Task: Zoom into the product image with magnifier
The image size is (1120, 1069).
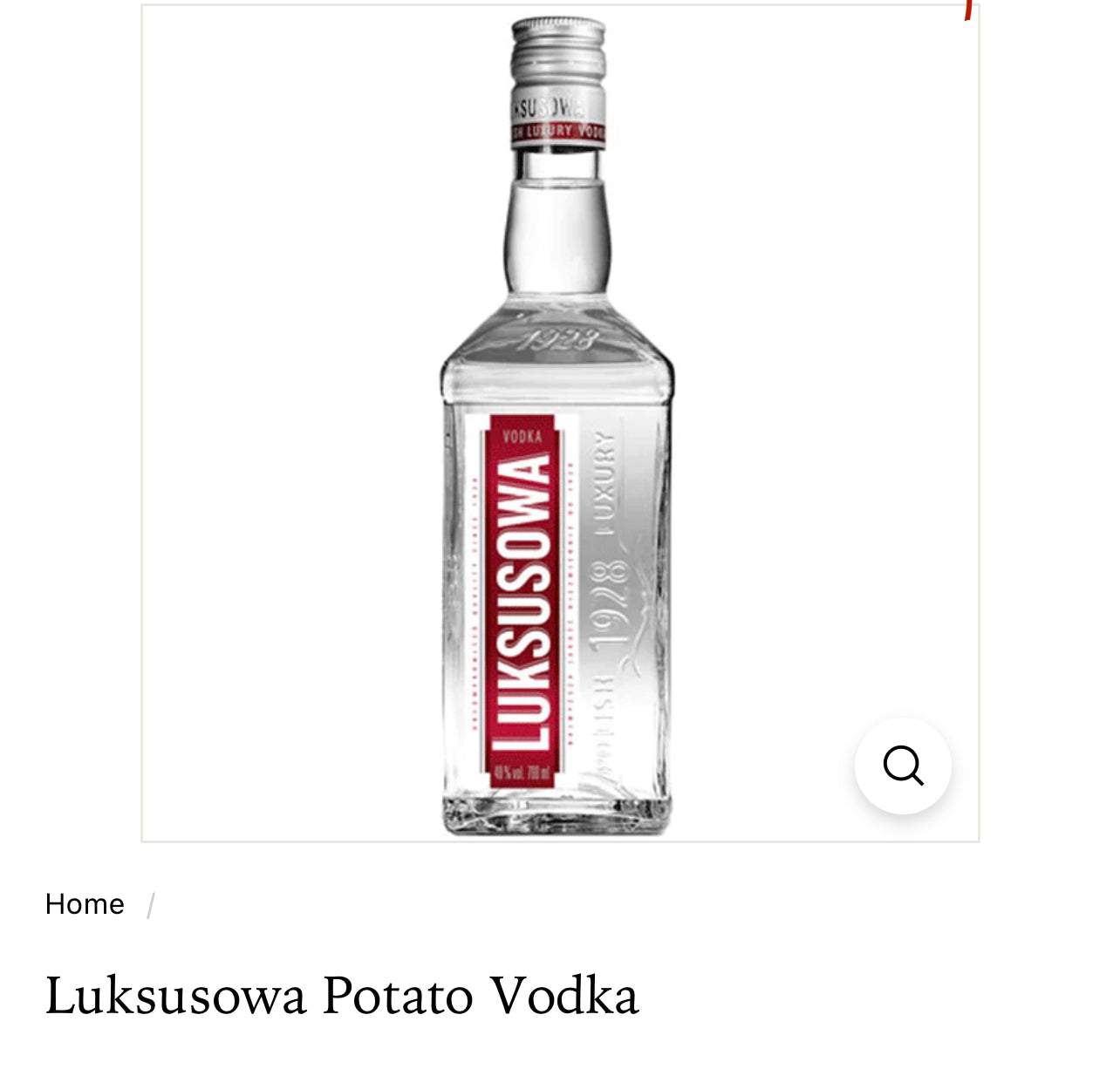Action: pos(903,766)
